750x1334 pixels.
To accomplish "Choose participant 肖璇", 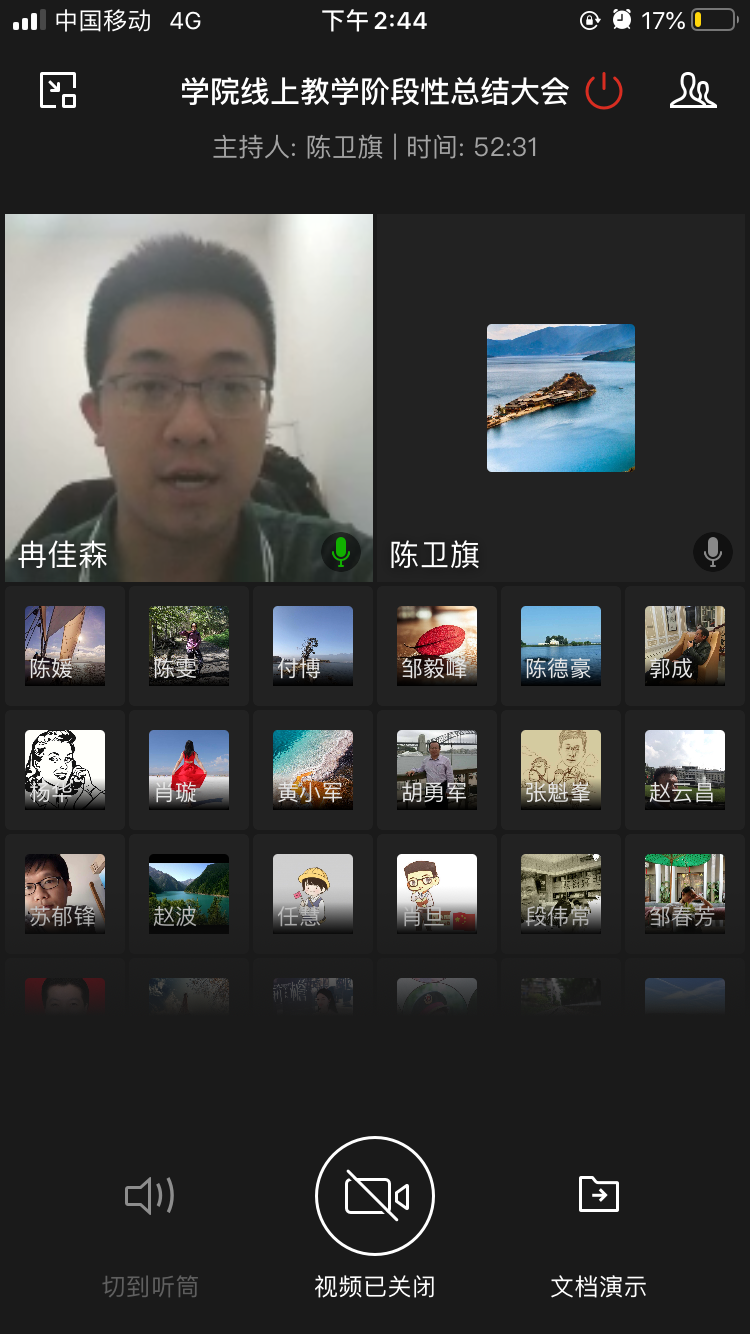I will tap(189, 770).
